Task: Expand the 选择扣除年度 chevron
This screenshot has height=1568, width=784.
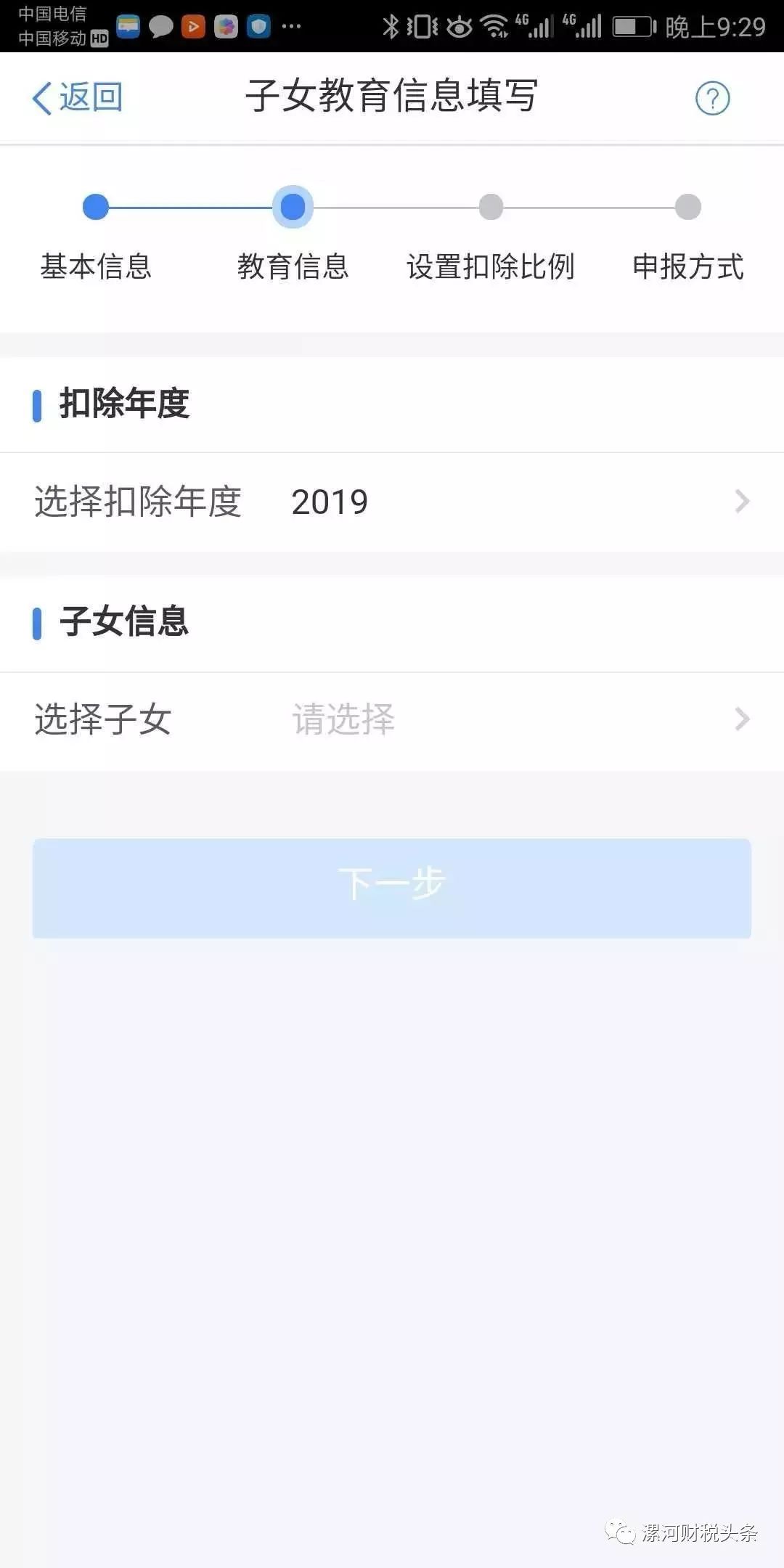Action: click(x=742, y=501)
